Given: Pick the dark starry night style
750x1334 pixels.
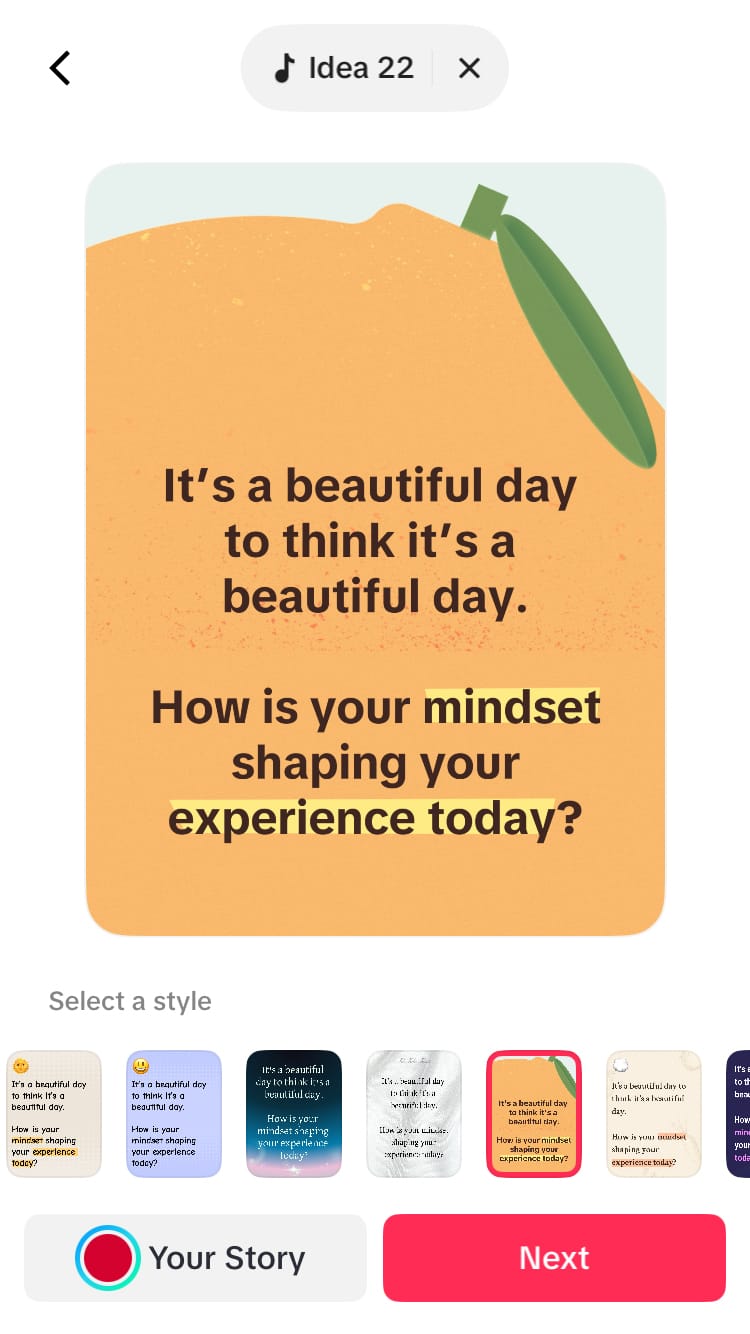Looking at the screenshot, I should 294,1113.
